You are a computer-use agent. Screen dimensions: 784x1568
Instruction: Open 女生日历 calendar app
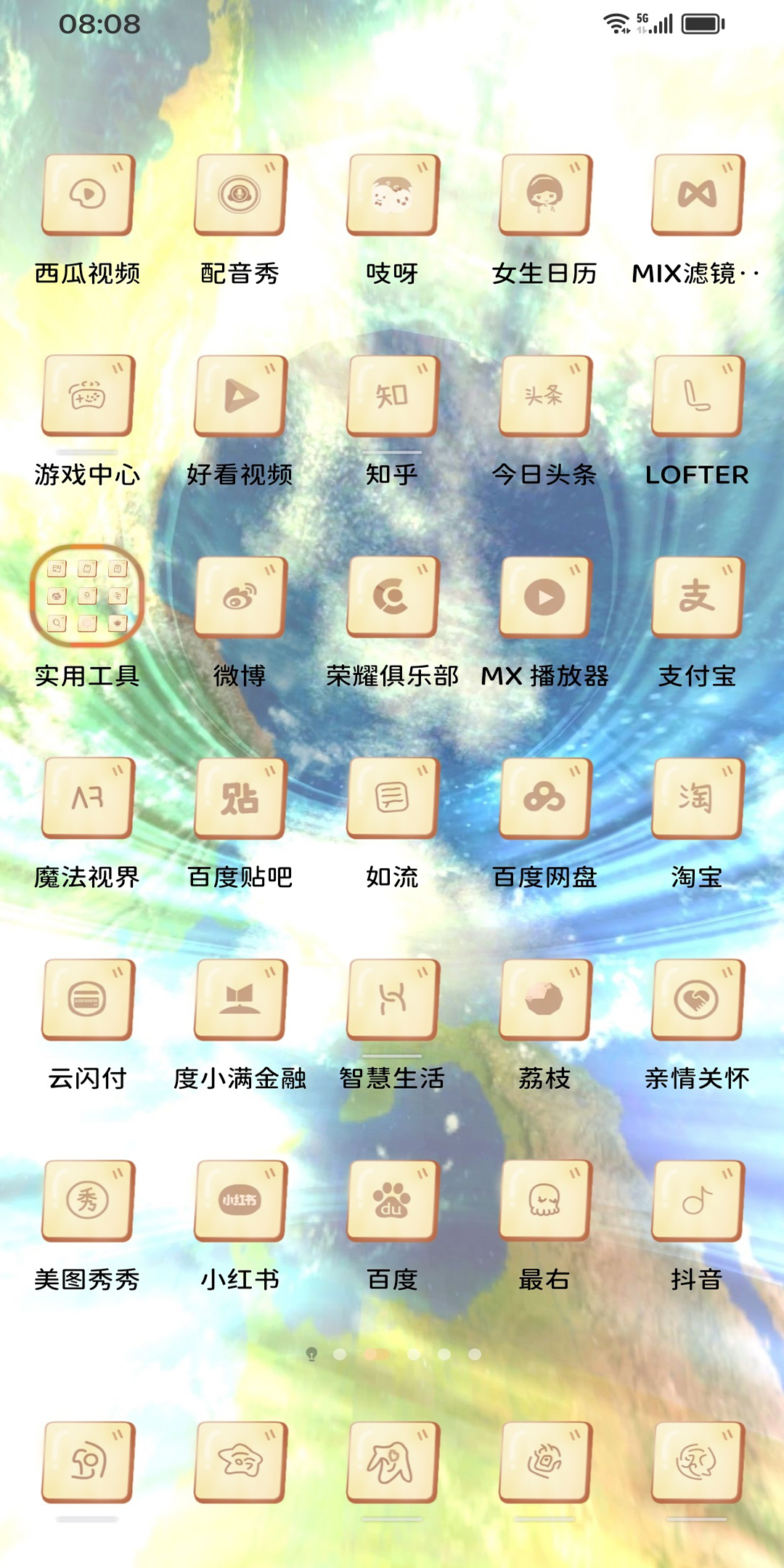545,195
